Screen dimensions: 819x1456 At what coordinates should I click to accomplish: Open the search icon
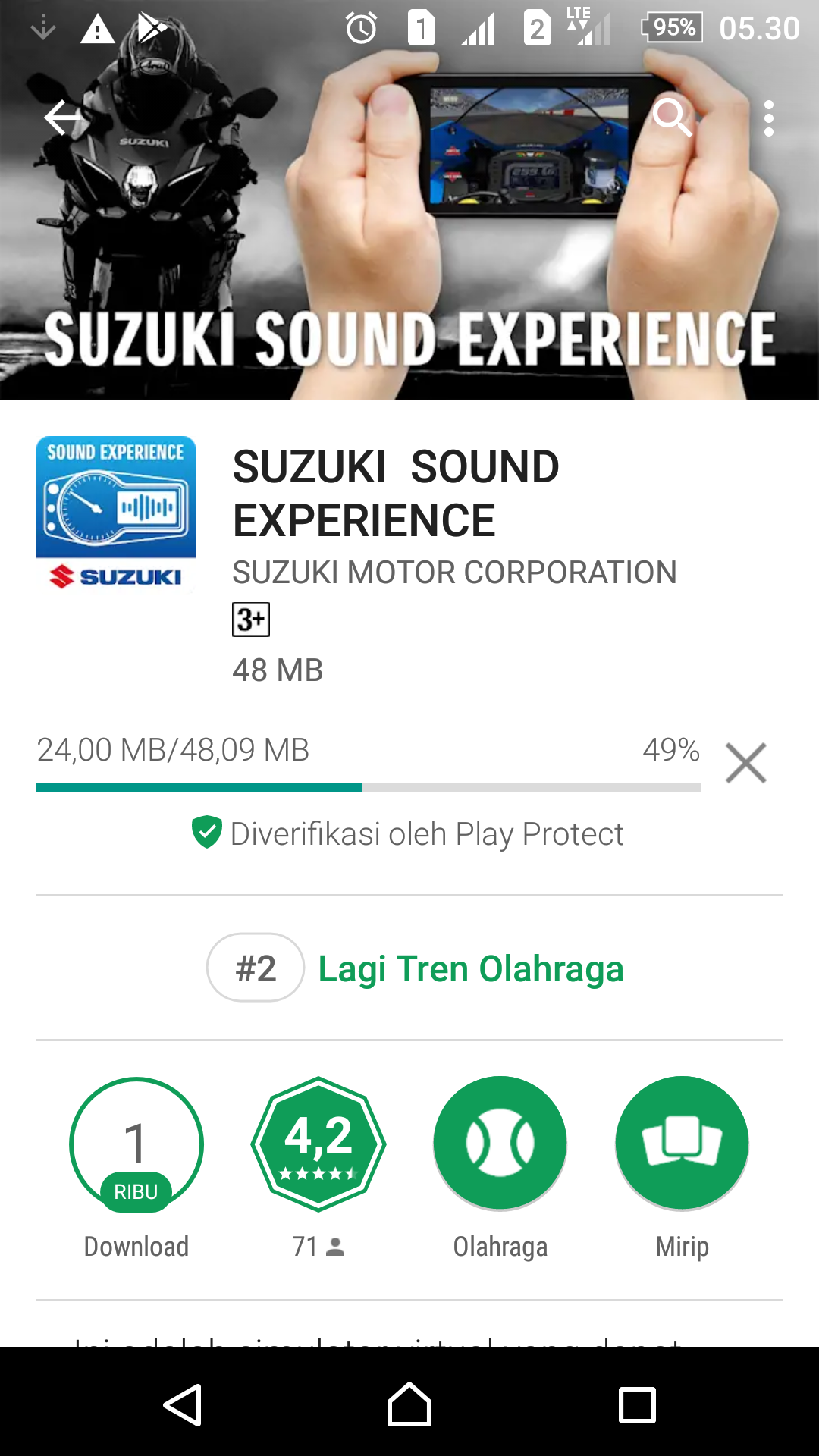pos(672,117)
